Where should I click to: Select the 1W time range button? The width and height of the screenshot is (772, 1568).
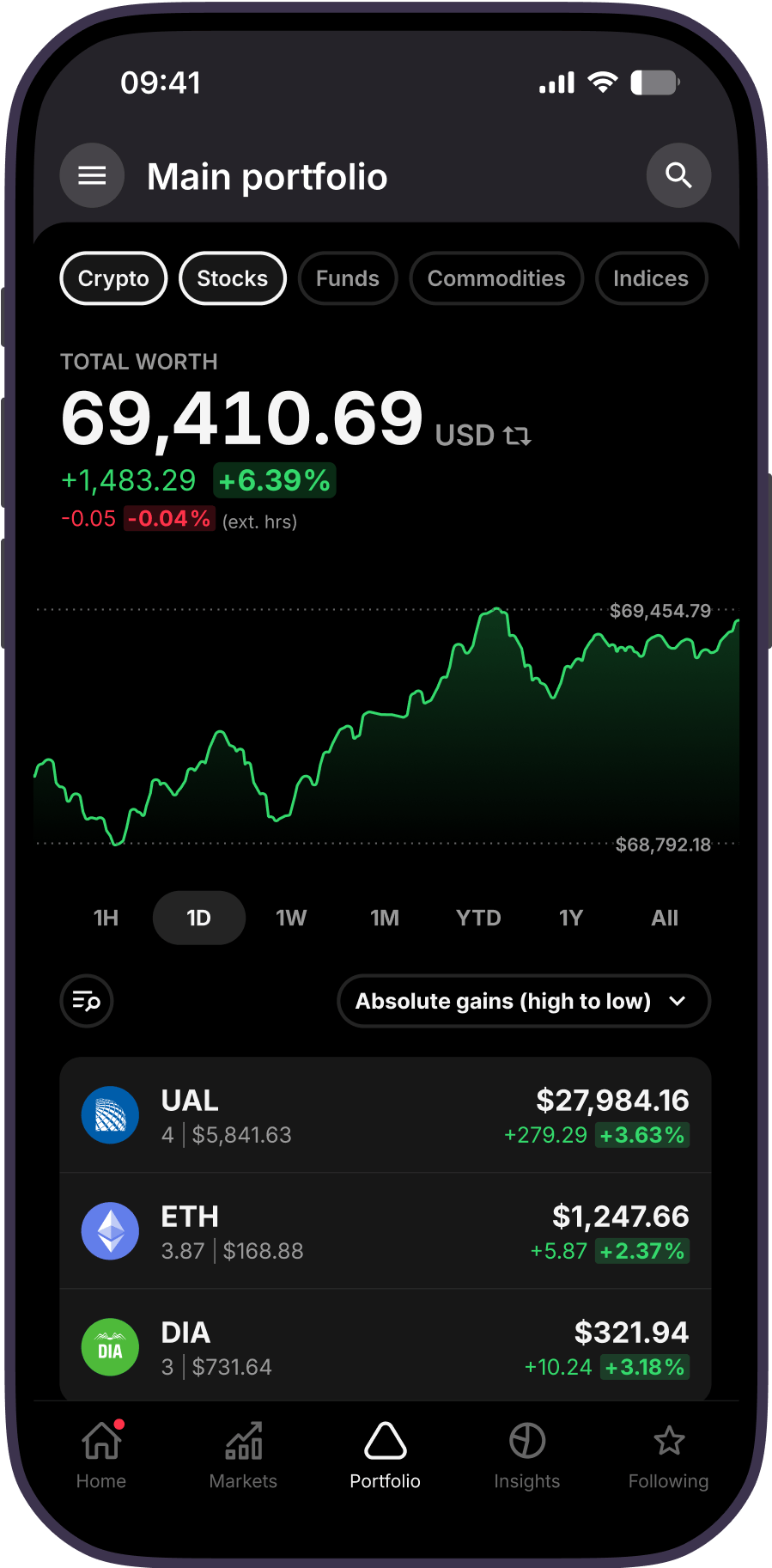(291, 918)
